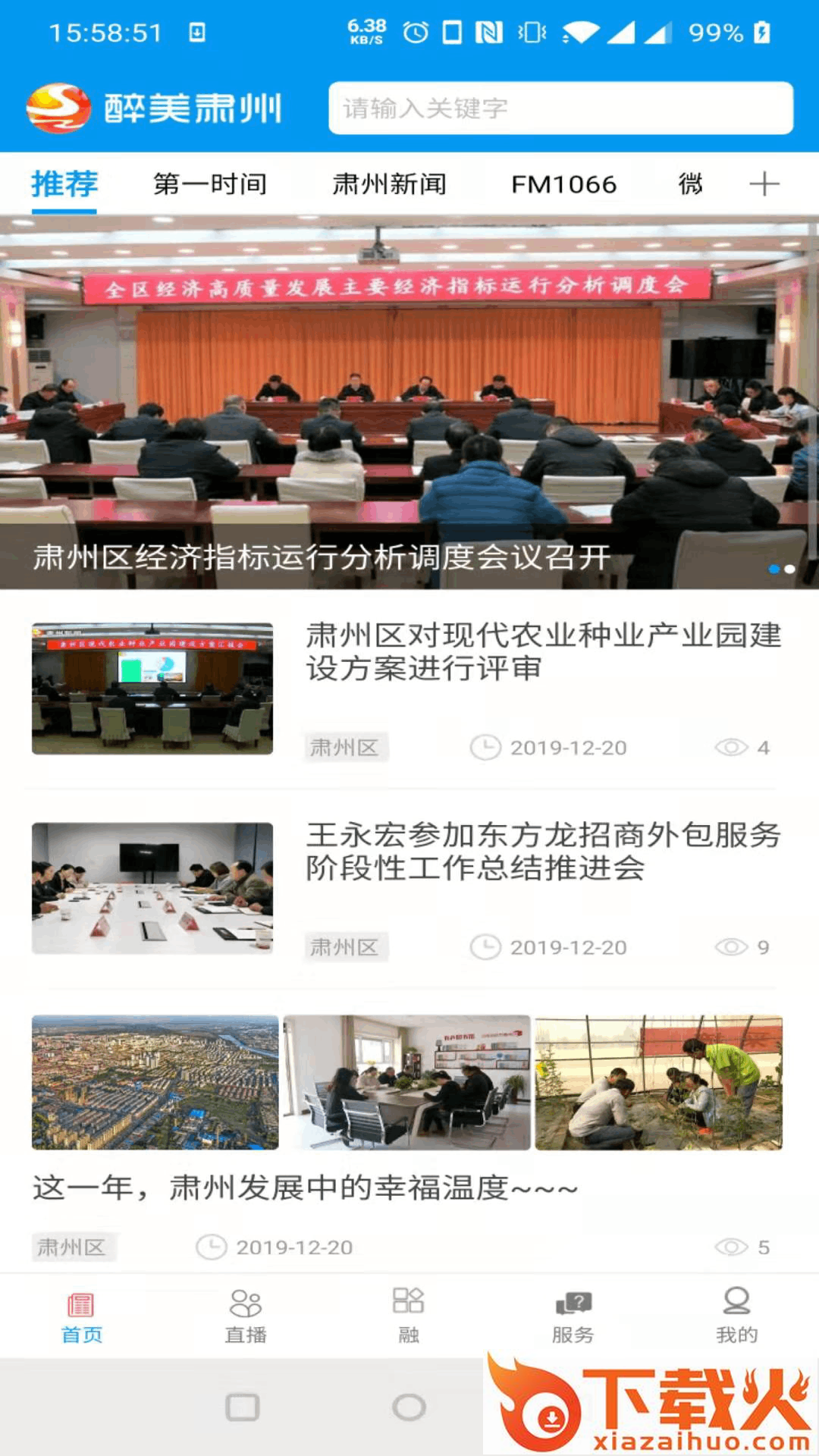
Task: Open the 我的 profile tab
Action: point(736,1317)
